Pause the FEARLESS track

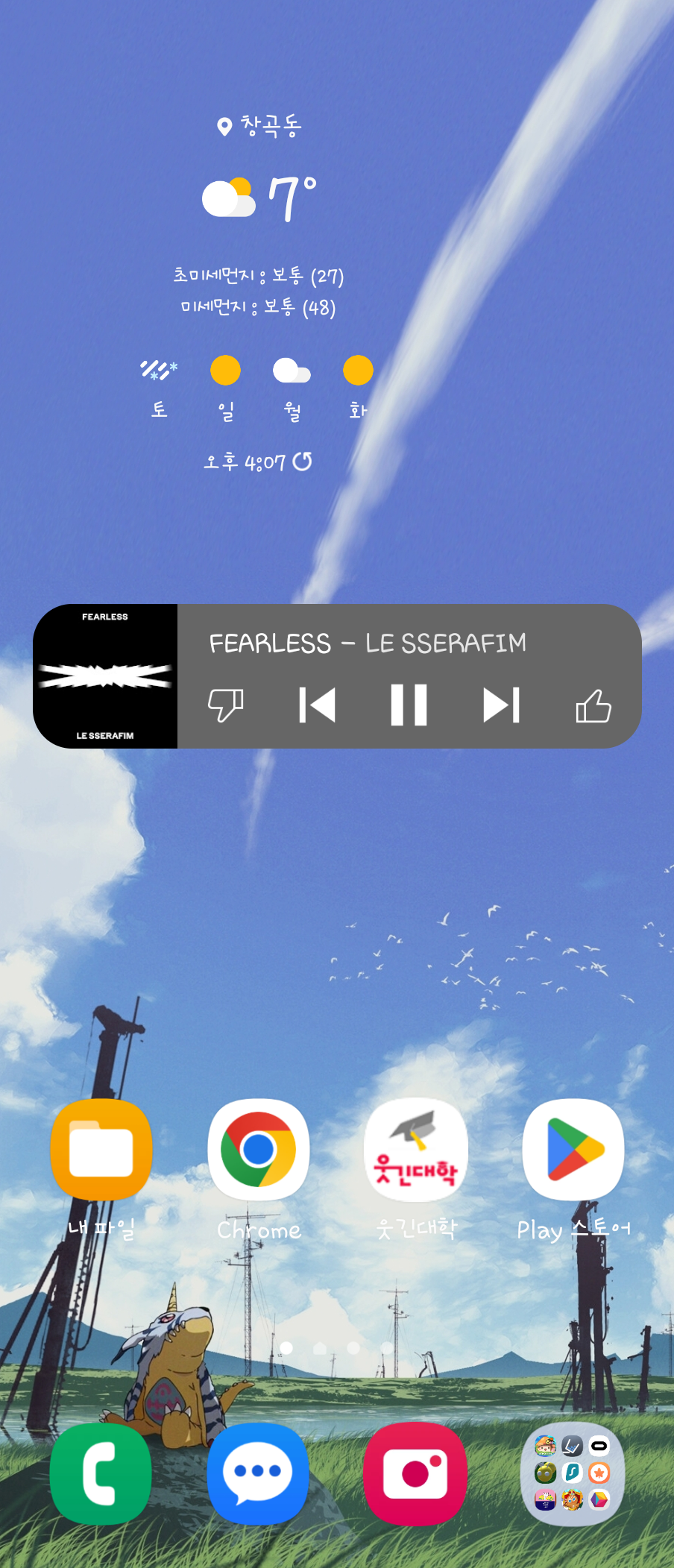click(409, 705)
